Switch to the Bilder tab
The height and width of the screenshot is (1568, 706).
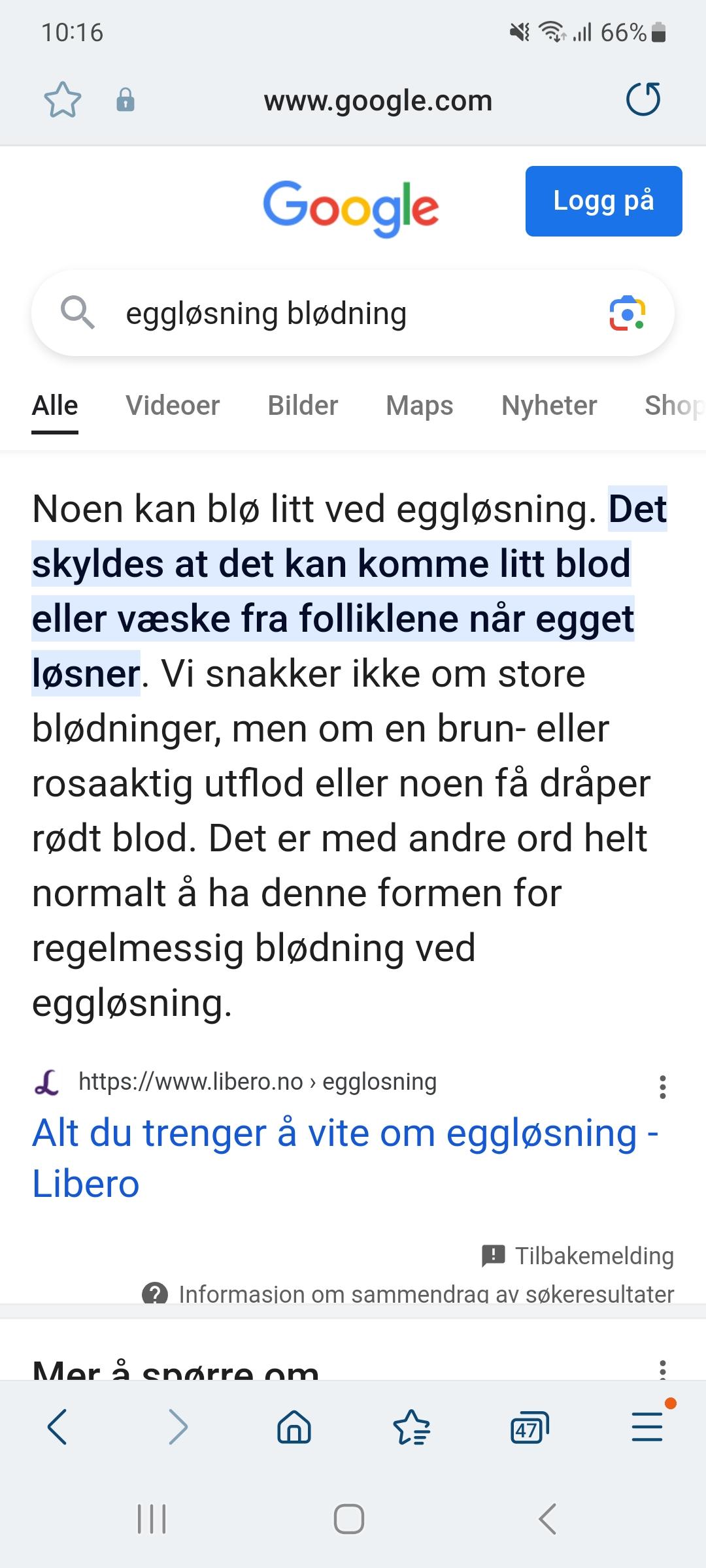point(303,406)
